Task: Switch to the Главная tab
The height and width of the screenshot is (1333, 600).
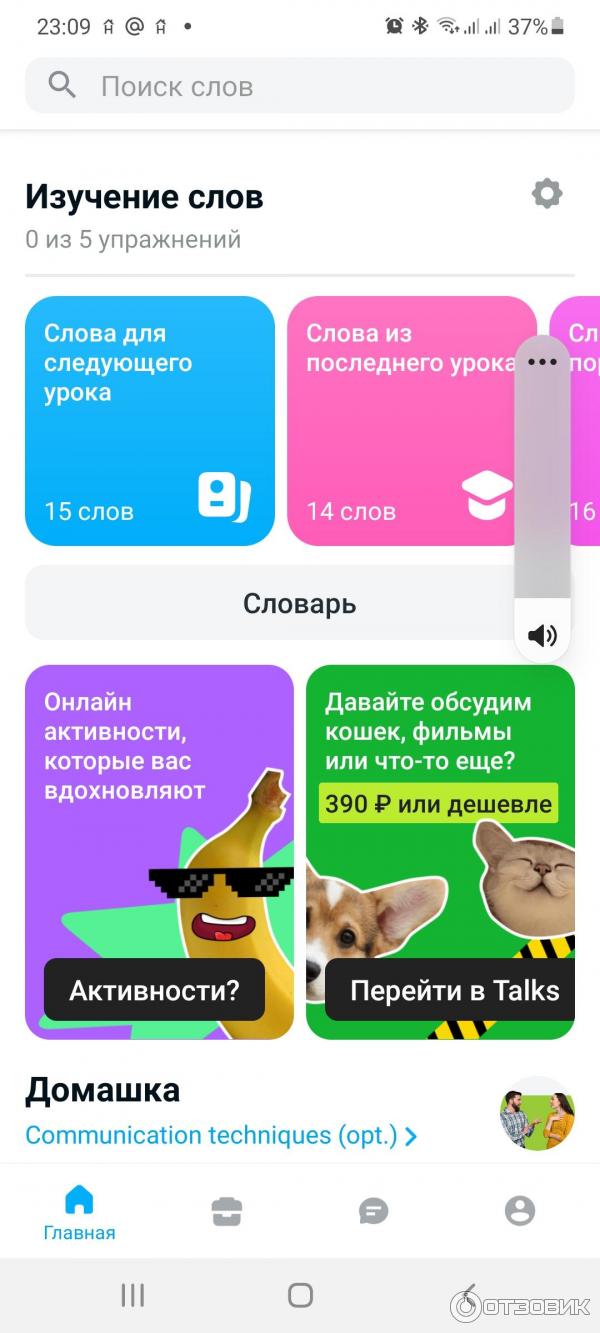Action: pyautogui.click(x=79, y=1212)
